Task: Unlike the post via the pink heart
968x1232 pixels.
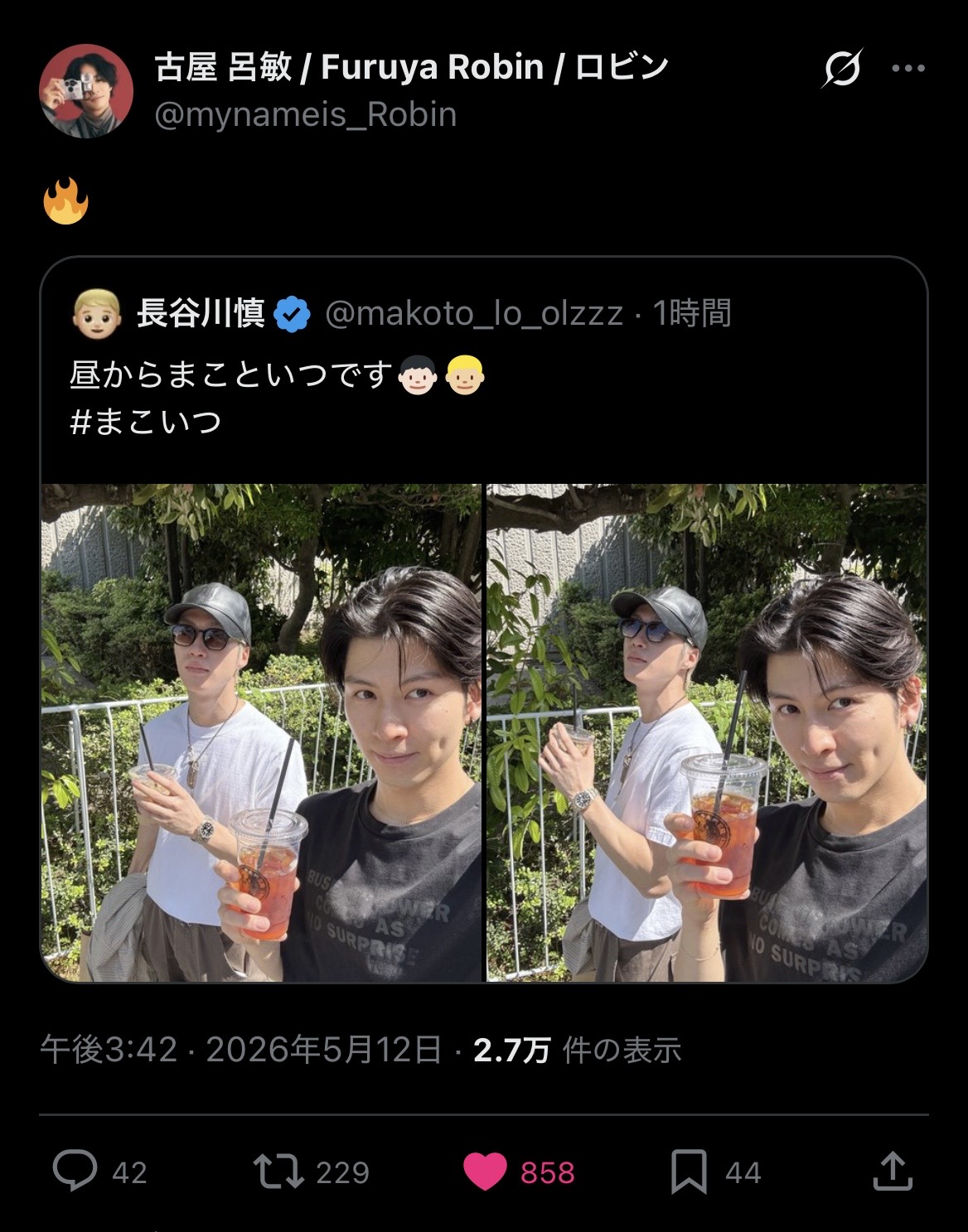Action: [485, 1172]
